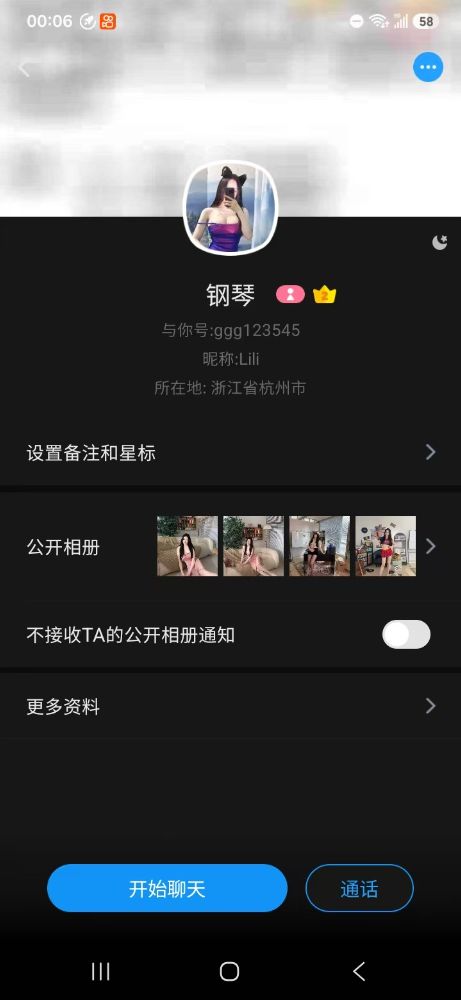This screenshot has height=1000, width=461.
Task: Enable 不接收TA的公开相册通知 switch
Action: pyautogui.click(x=406, y=635)
